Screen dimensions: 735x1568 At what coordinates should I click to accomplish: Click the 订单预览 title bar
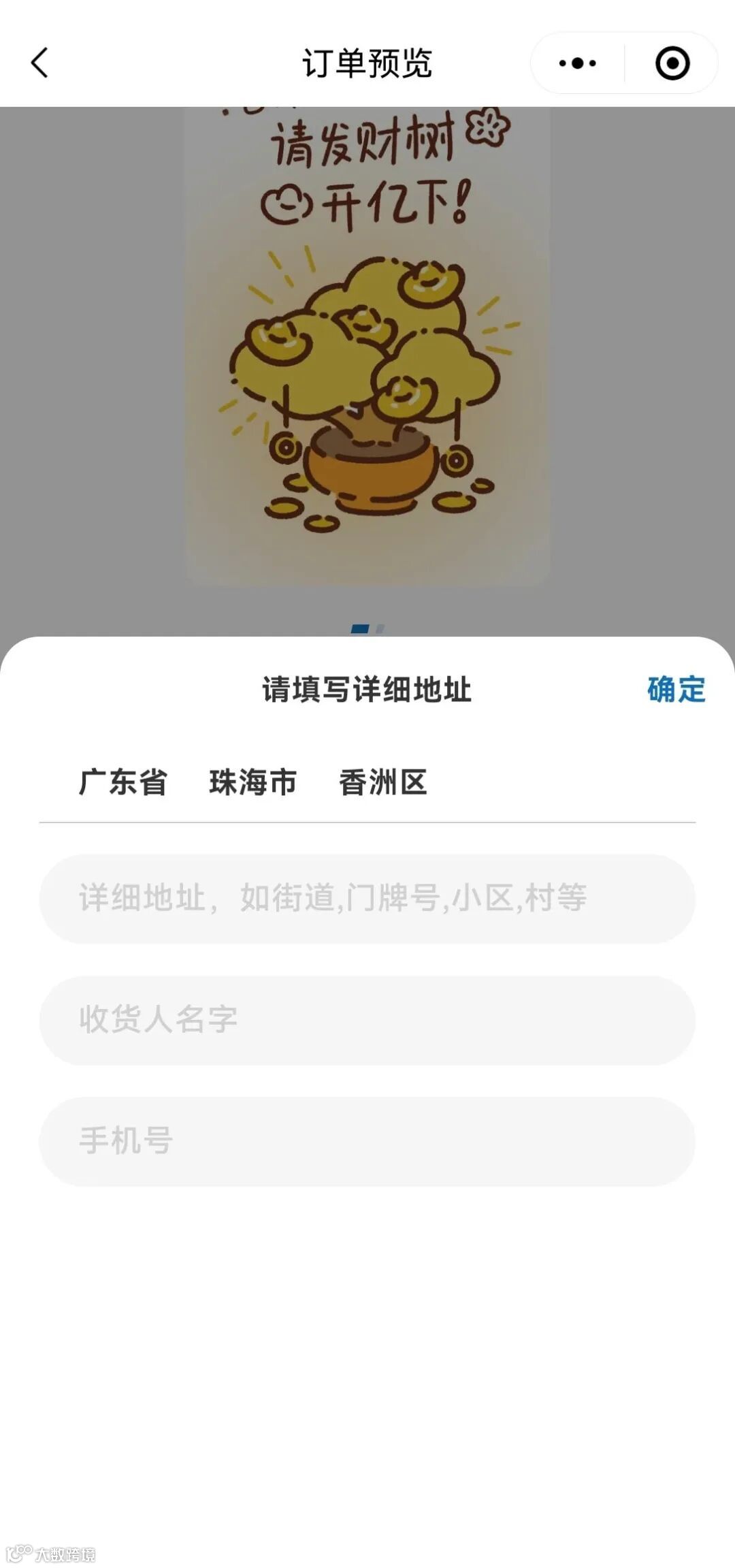[367, 61]
